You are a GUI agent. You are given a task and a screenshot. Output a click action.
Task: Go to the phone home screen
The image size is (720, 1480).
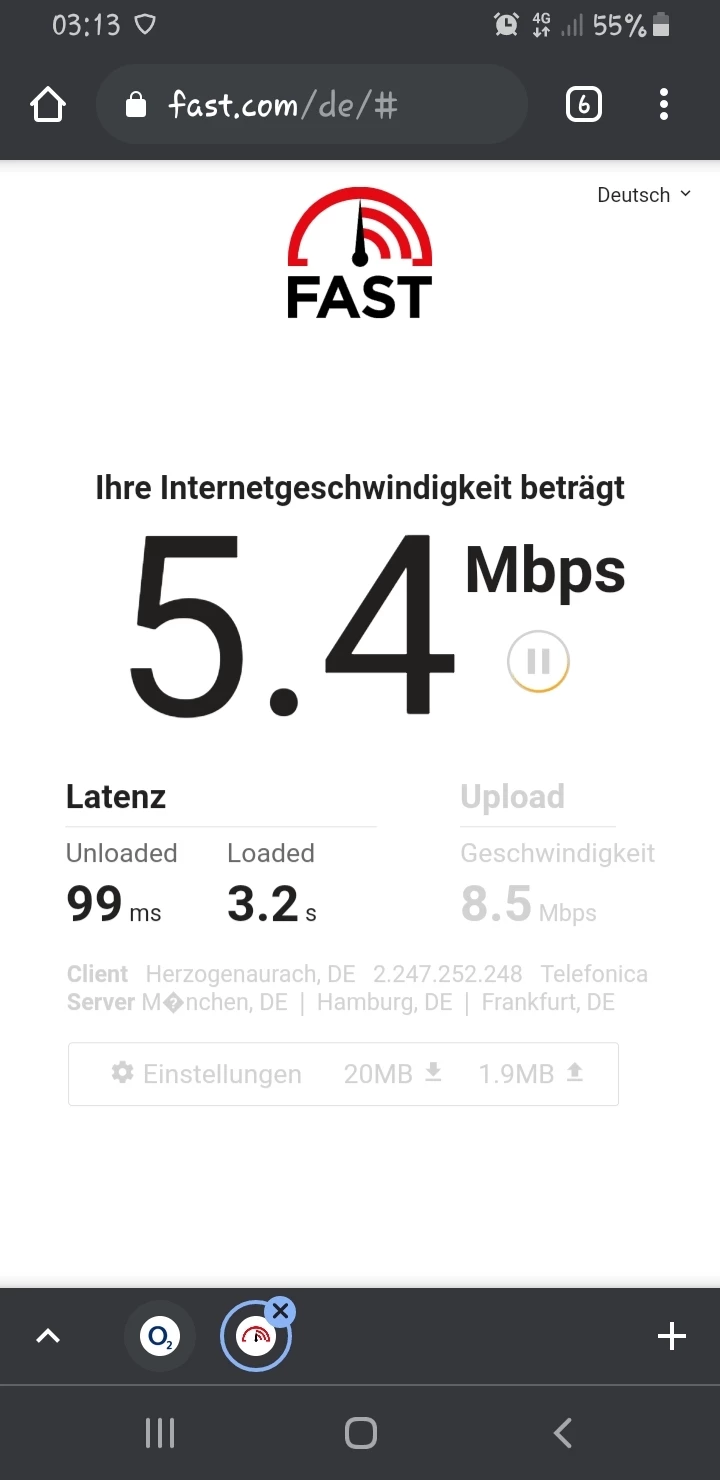point(360,1433)
